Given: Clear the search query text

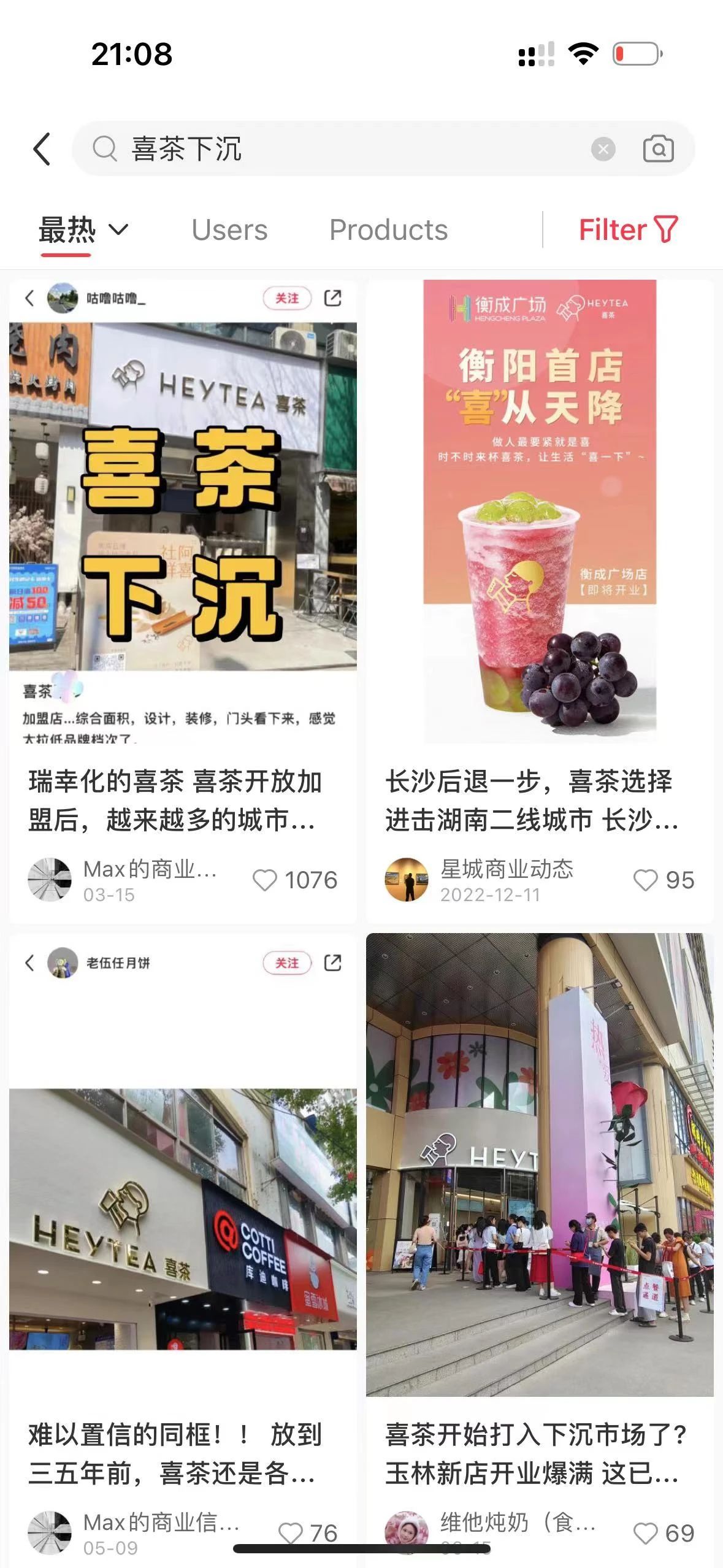Looking at the screenshot, I should click(603, 149).
